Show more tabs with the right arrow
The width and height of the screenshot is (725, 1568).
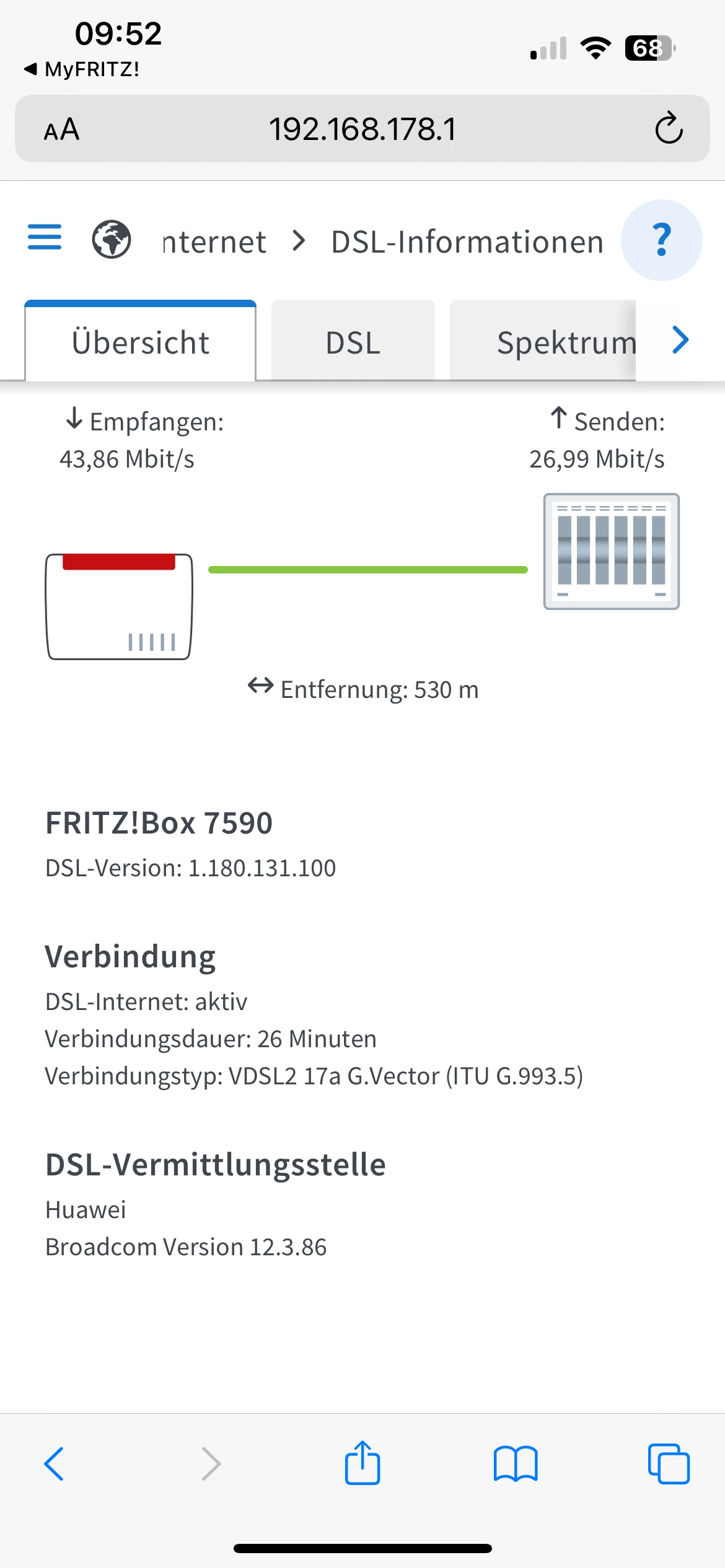(680, 340)
